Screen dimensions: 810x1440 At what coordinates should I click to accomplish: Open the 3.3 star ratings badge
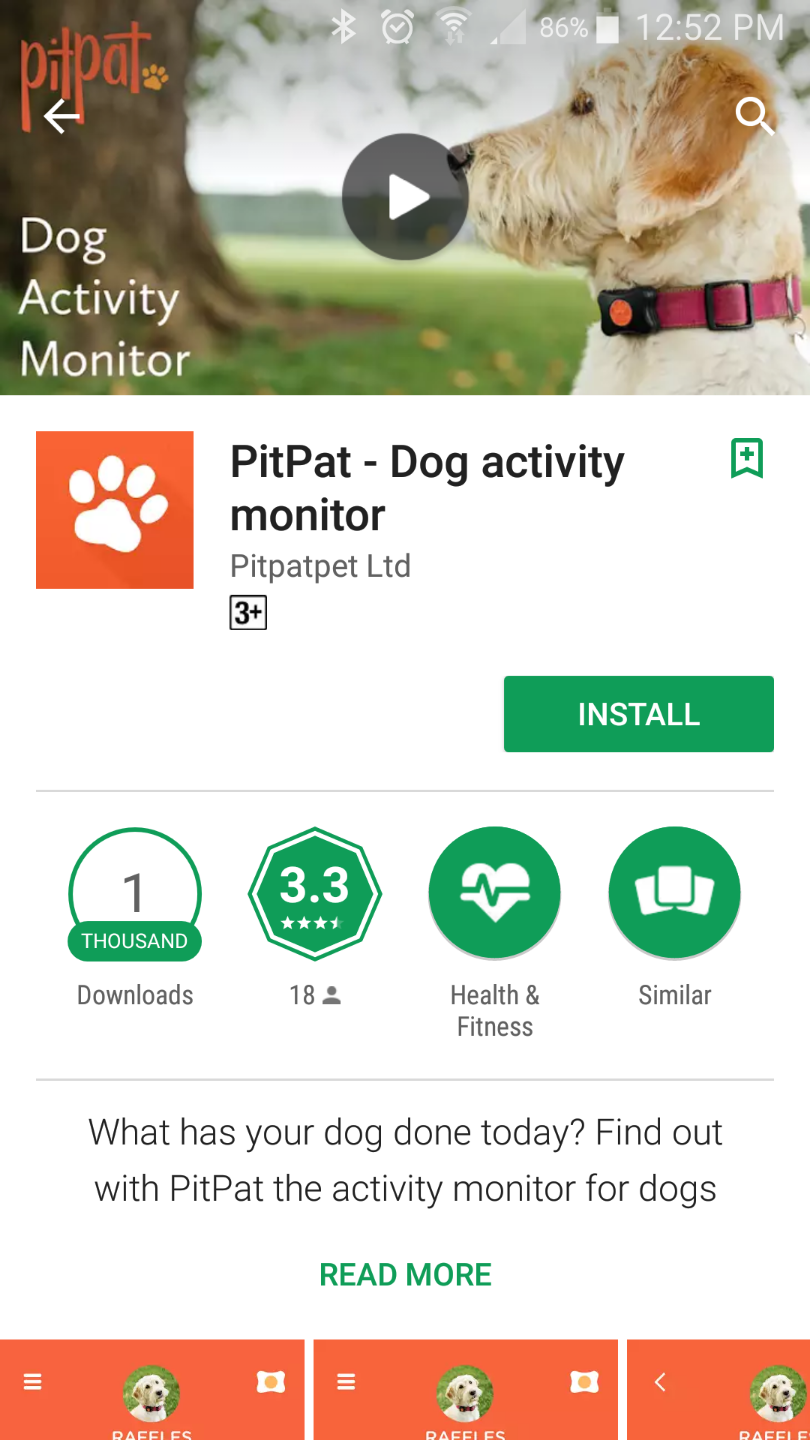pyautogui.click(x=315, y=894)
